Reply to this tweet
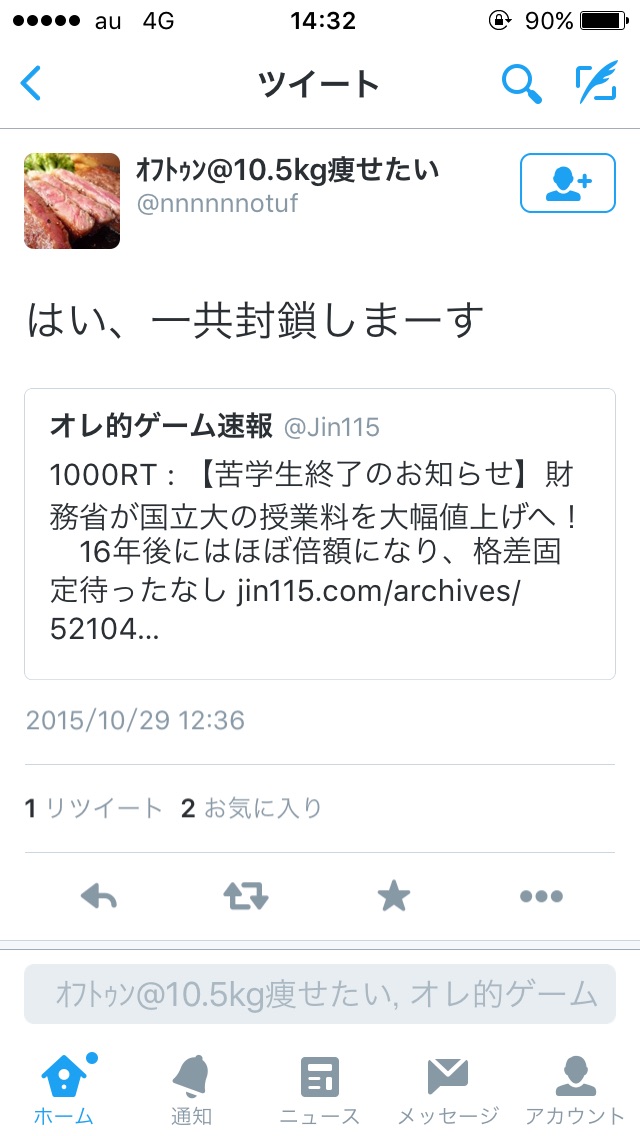This screenshot has width=640, height=1136. pyautogui.click(x=98, y=897)
